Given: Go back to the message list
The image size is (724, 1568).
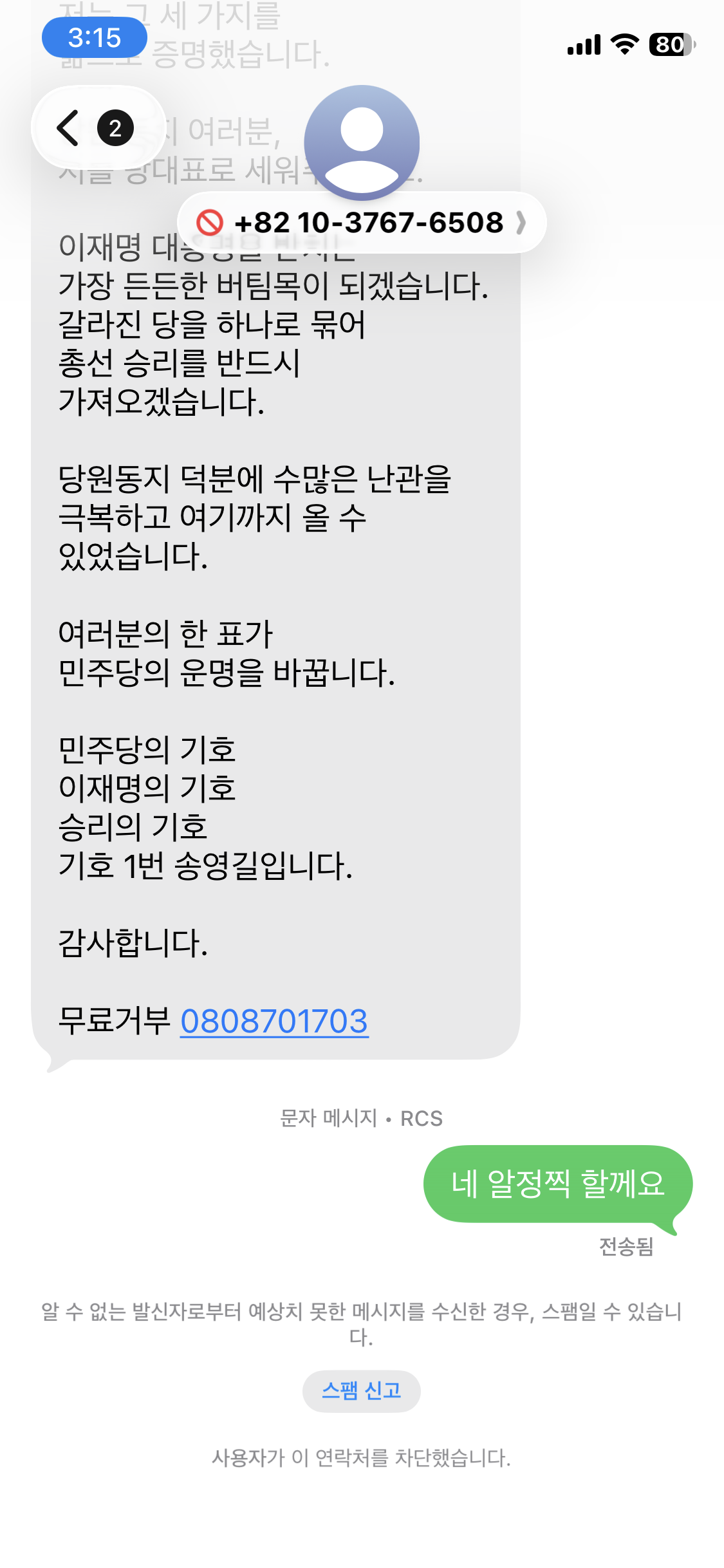Looking at the screenshot, I should click(97, 127).
